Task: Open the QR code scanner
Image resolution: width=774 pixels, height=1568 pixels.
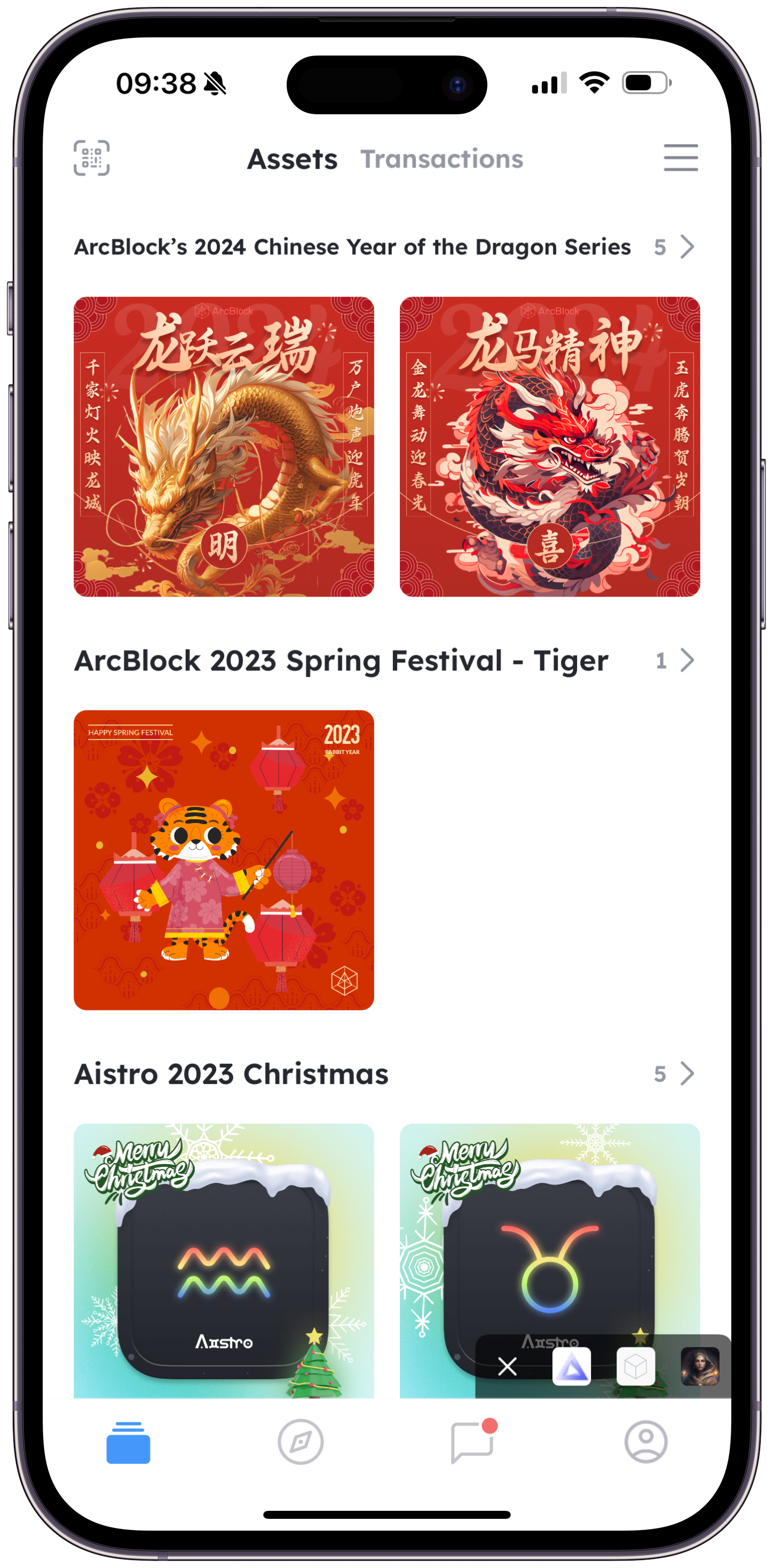Action: [x=91, y=158]
